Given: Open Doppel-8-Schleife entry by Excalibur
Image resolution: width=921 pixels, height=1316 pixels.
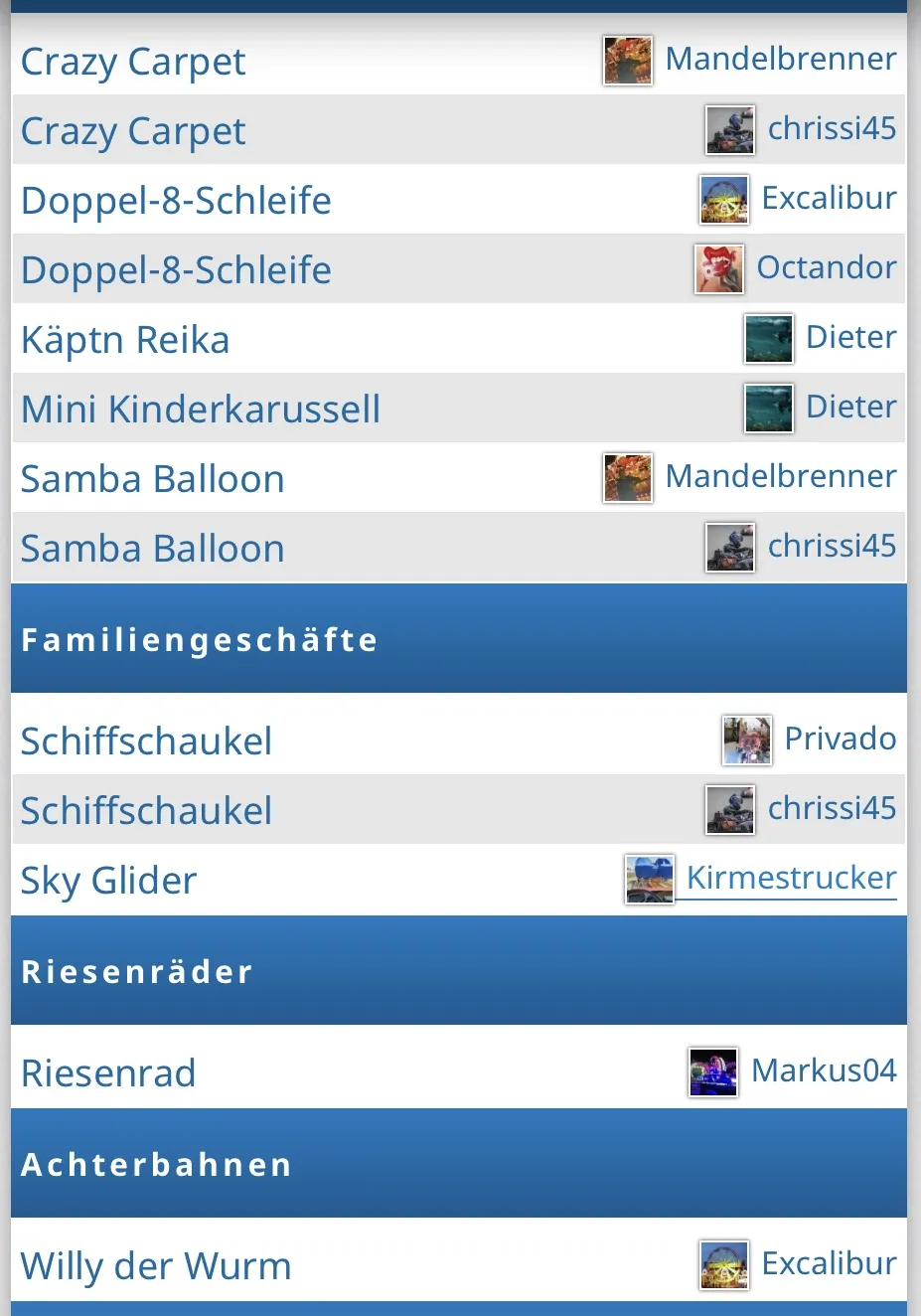Looking at the screenshot, I should tap(176, 201).
